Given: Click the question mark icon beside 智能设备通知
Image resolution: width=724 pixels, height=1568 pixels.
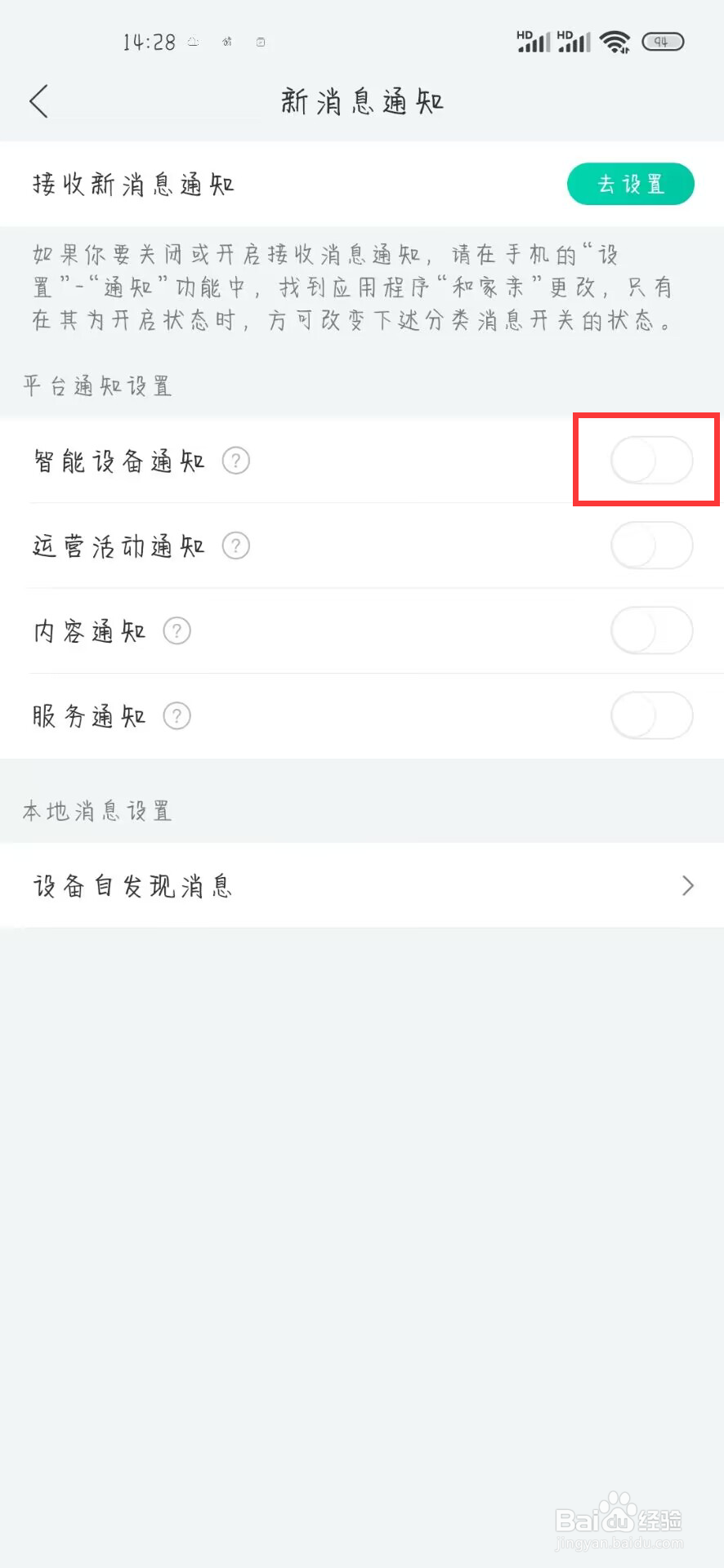Looking at the screenshot, I should point(235,461).
